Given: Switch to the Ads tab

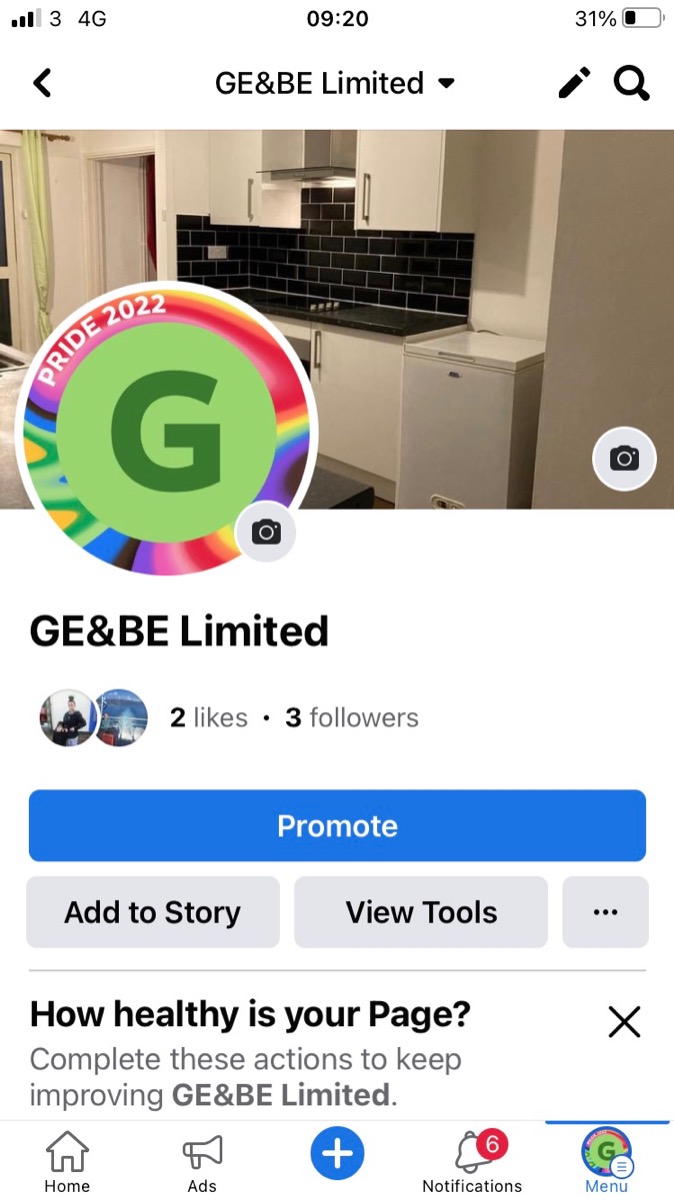Looking at the screenshot, I should tap(202, 1161).
